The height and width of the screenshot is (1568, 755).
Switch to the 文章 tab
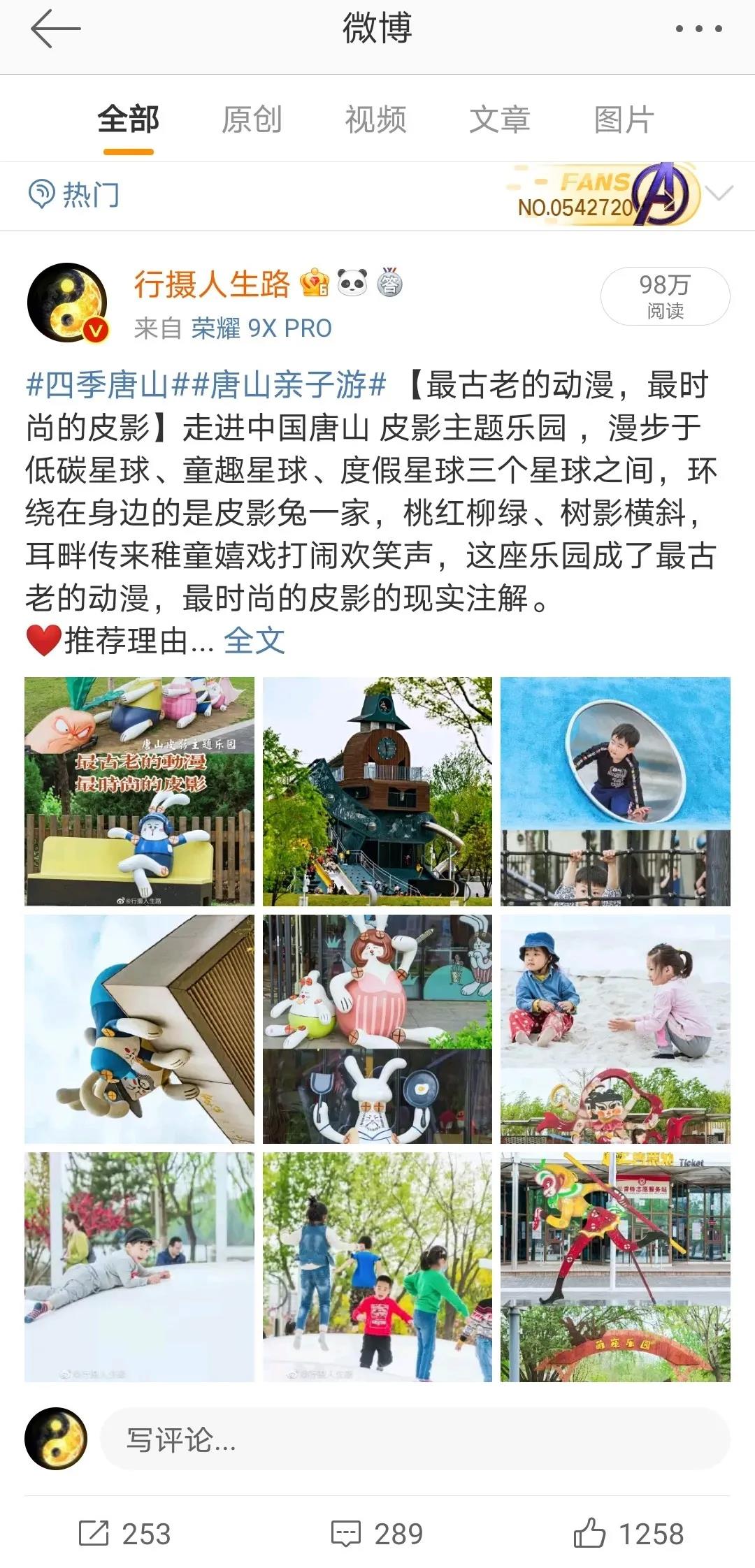tap(499, 119)
